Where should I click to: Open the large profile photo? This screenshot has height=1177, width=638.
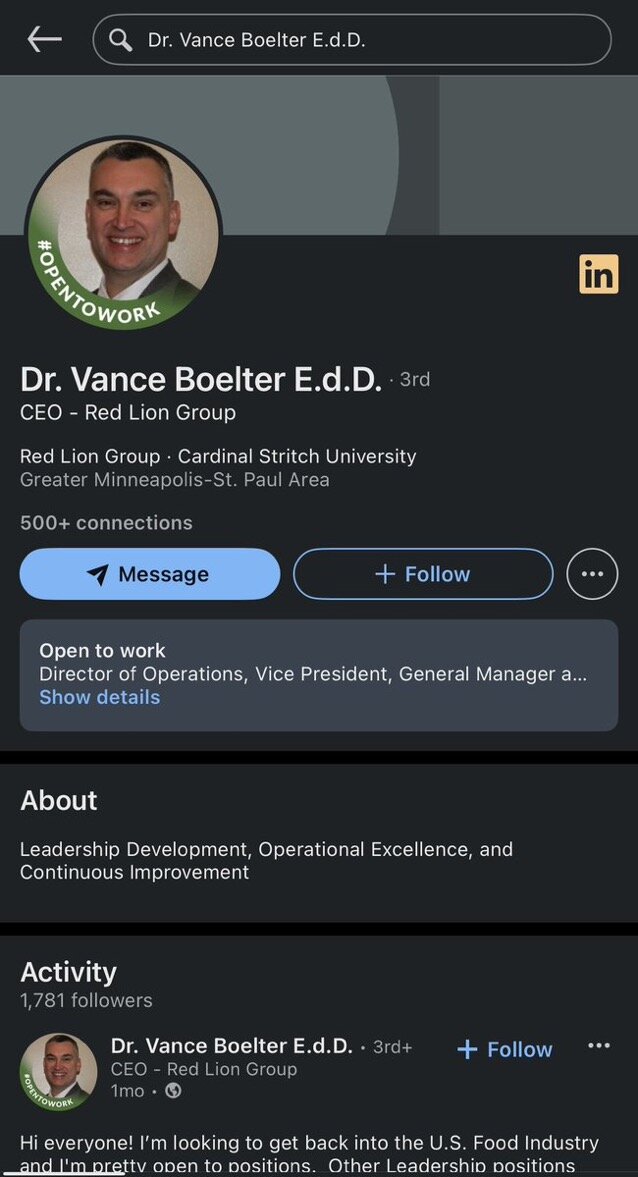(x=124, y=233)
